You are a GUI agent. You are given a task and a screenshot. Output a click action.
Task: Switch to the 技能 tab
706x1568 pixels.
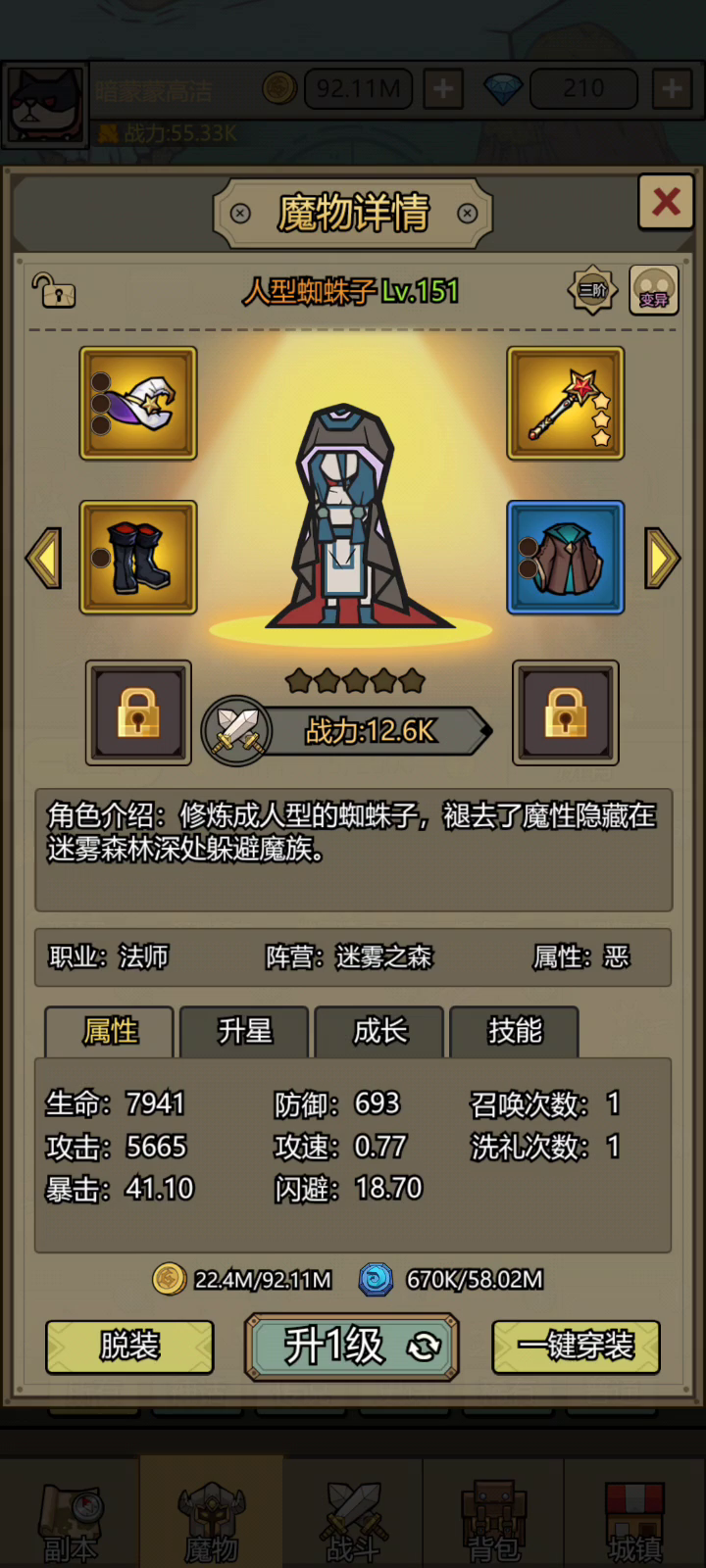[x=515, y=1031]
